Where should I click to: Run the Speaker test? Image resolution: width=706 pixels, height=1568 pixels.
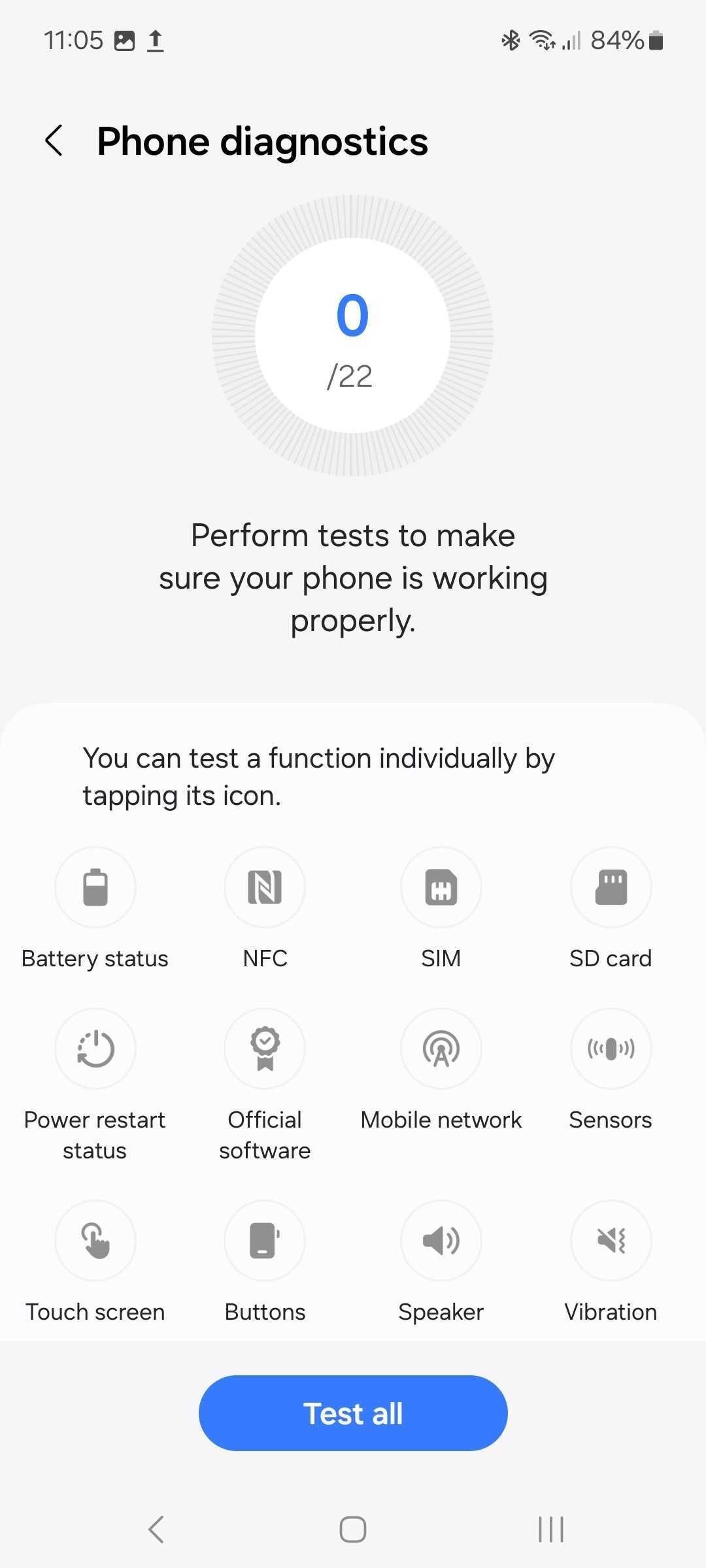point(441,1241)
